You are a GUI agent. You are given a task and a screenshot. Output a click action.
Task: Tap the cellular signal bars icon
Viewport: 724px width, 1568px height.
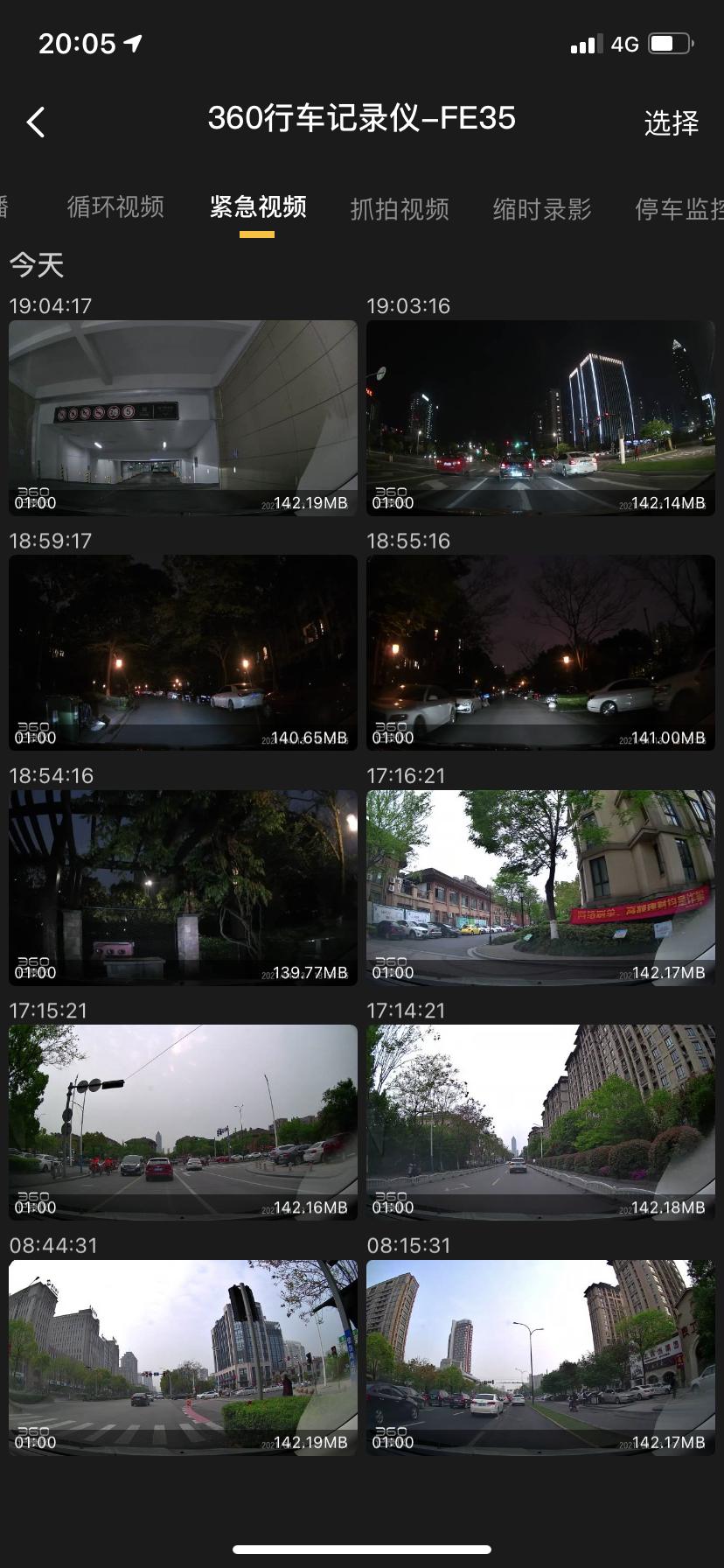(588, 42)
